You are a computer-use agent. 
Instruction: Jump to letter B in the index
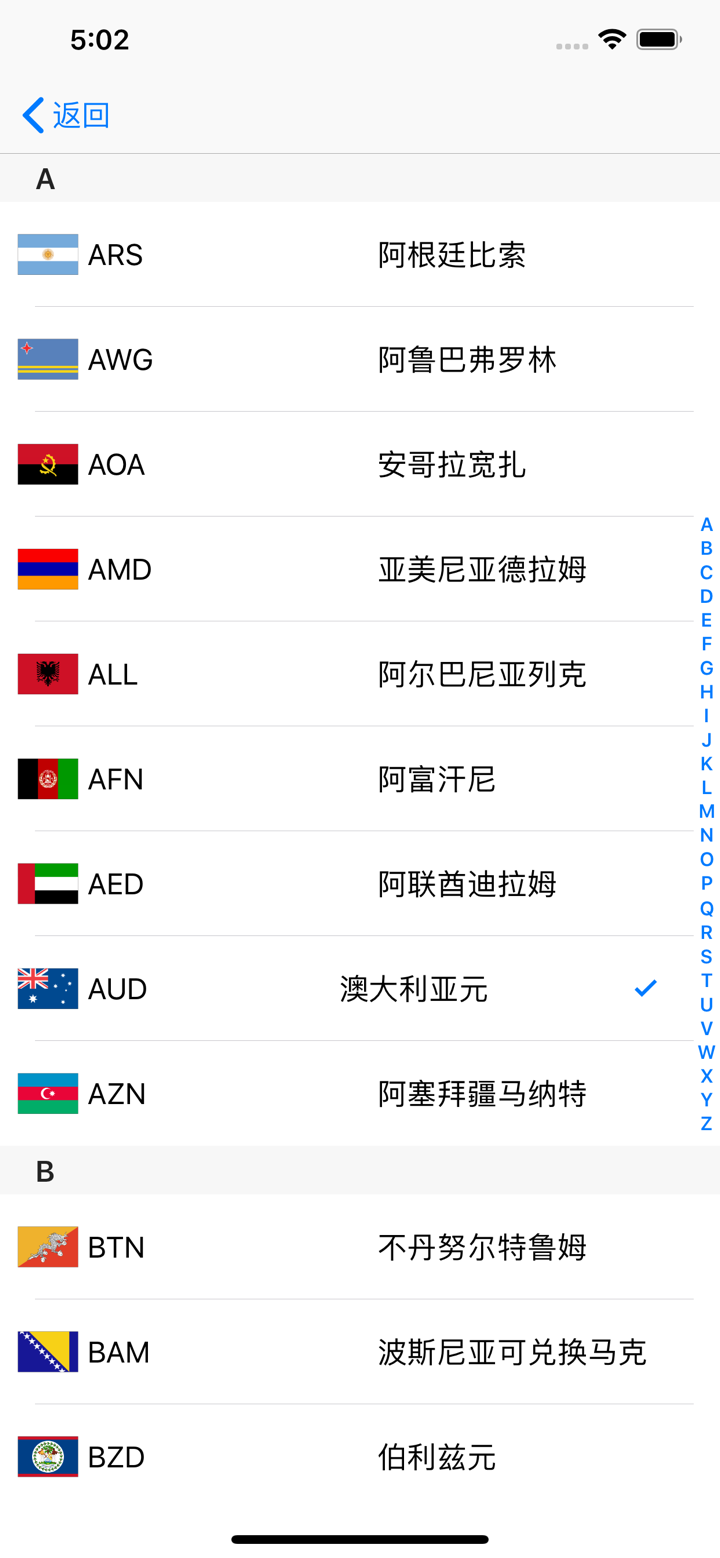click(705, 548)
